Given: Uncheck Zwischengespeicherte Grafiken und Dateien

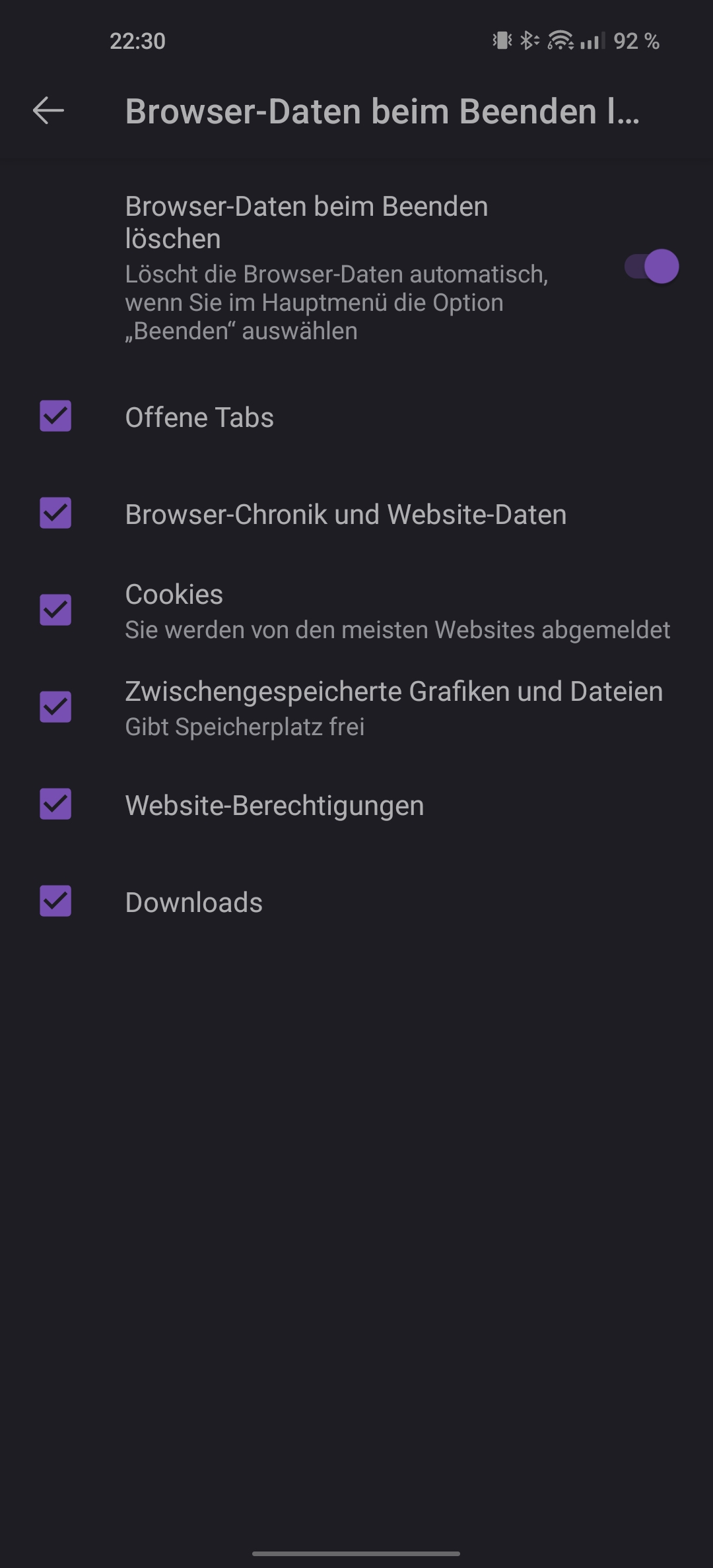Looking at the screenshot, I should click(x=55, y=709).
